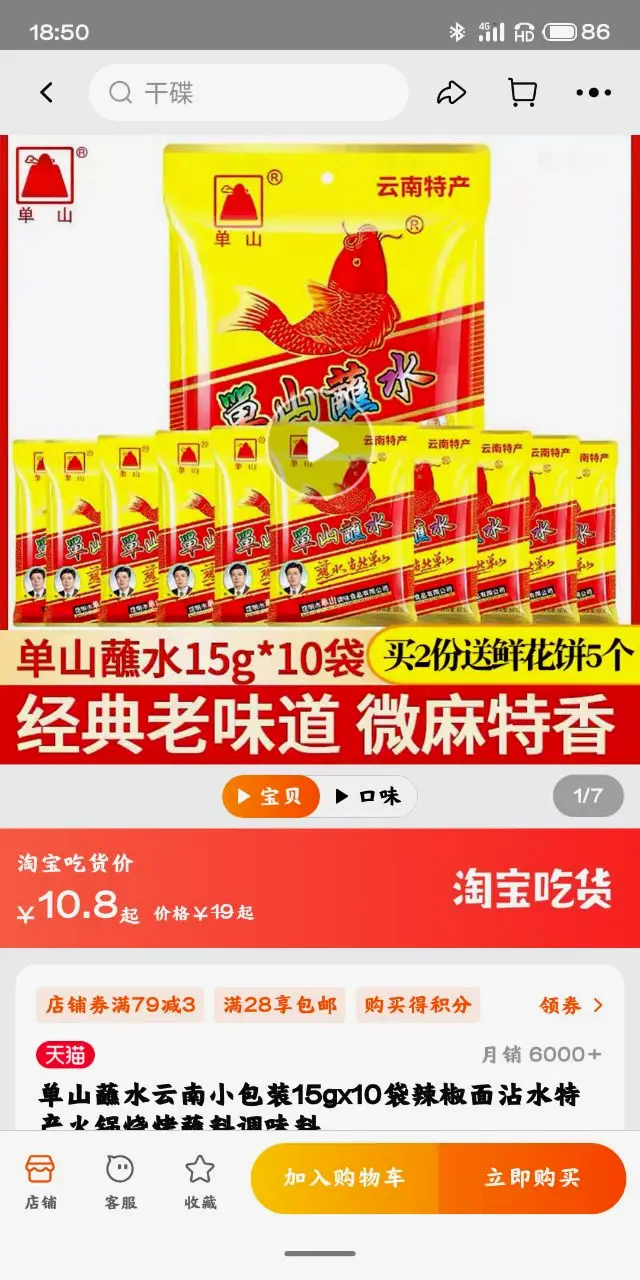Share this product
The image size is (640, 1280).
click(451, 93)
